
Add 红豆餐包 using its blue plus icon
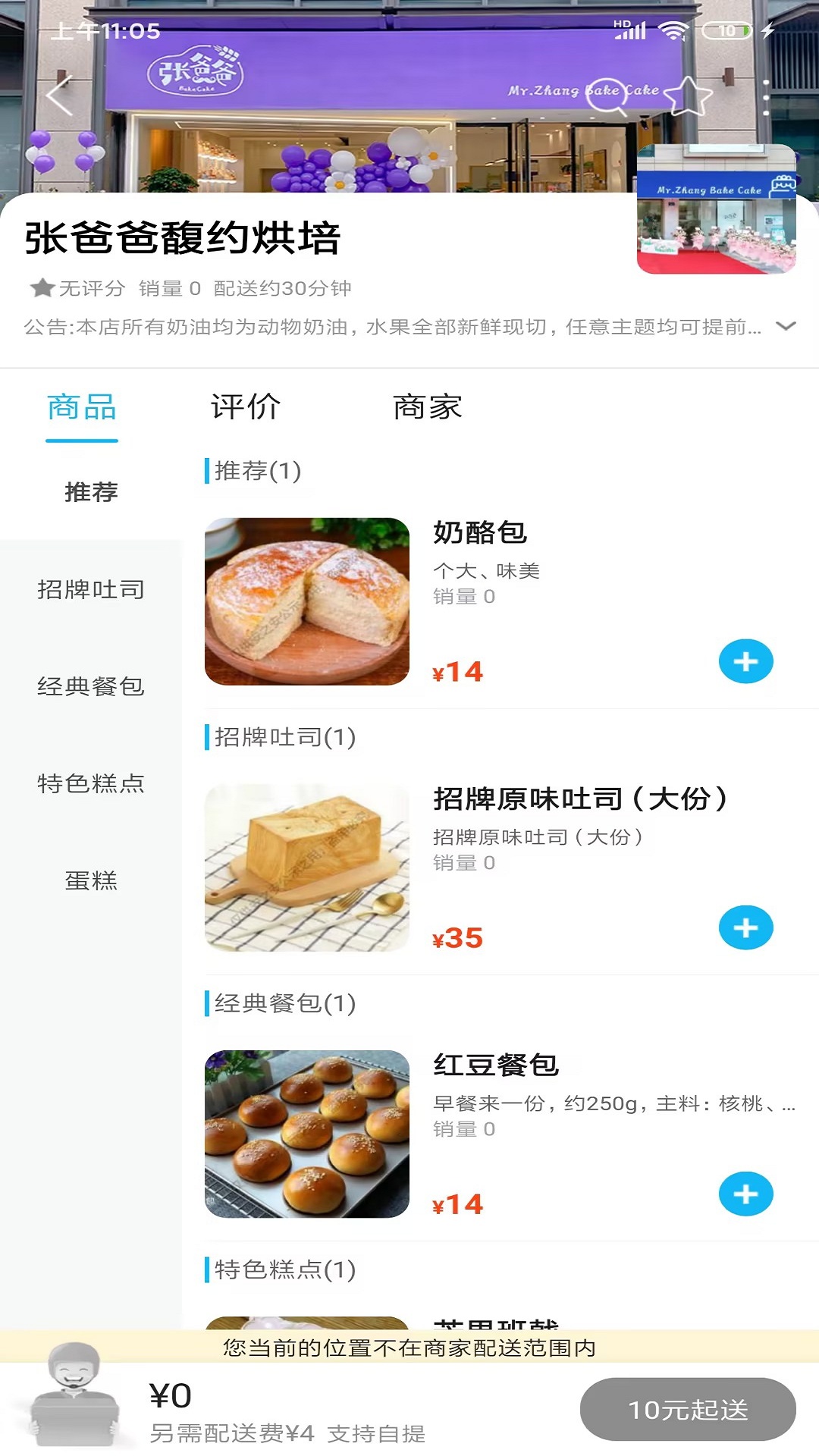pos(745,1194)
